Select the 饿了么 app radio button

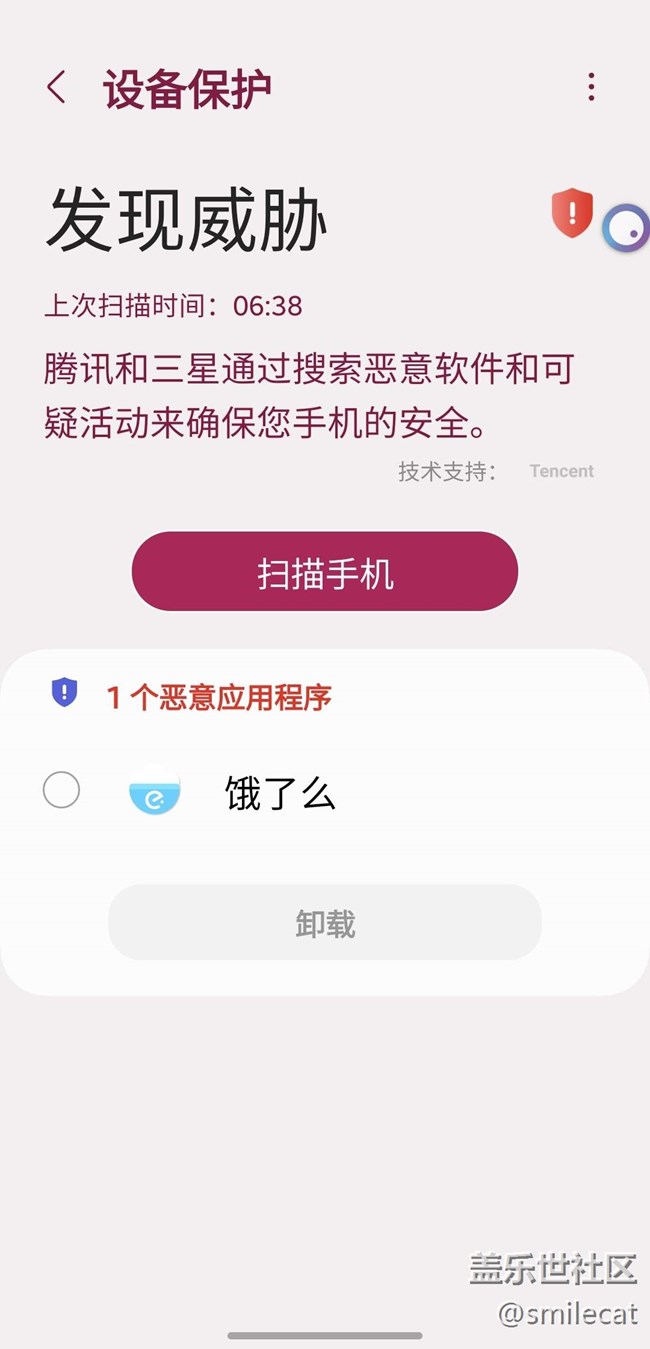(61, 791)
